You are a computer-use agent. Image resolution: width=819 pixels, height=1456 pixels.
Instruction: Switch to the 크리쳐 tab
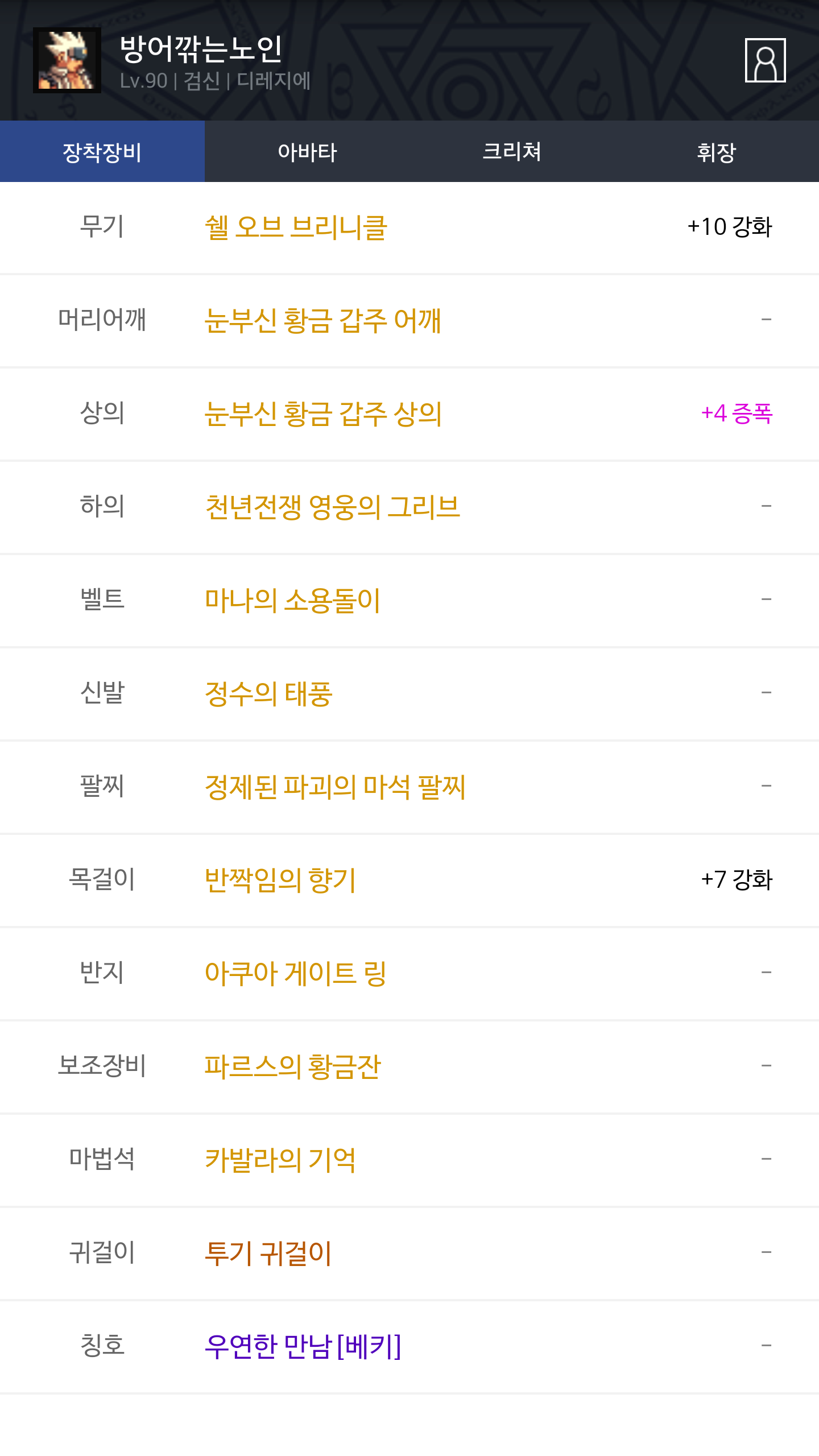click(x=511, y=152)
